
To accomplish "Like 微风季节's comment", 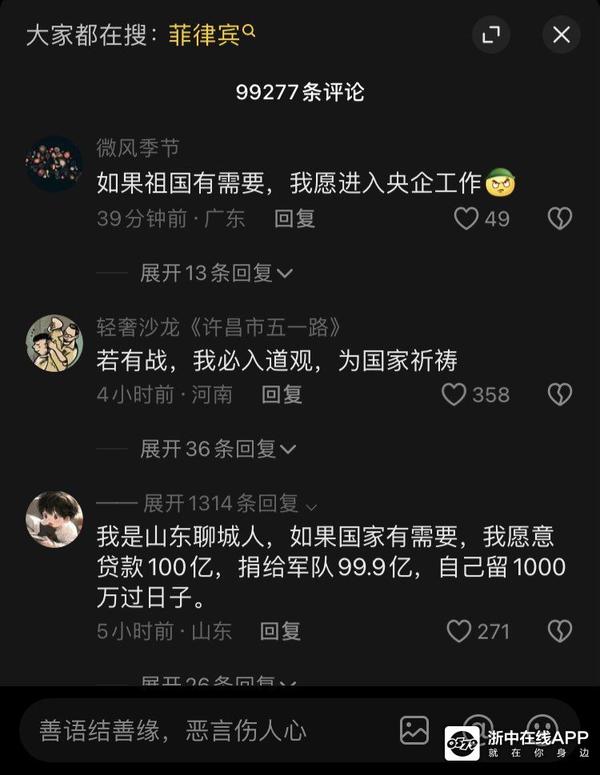I will [x=467, y=219].
